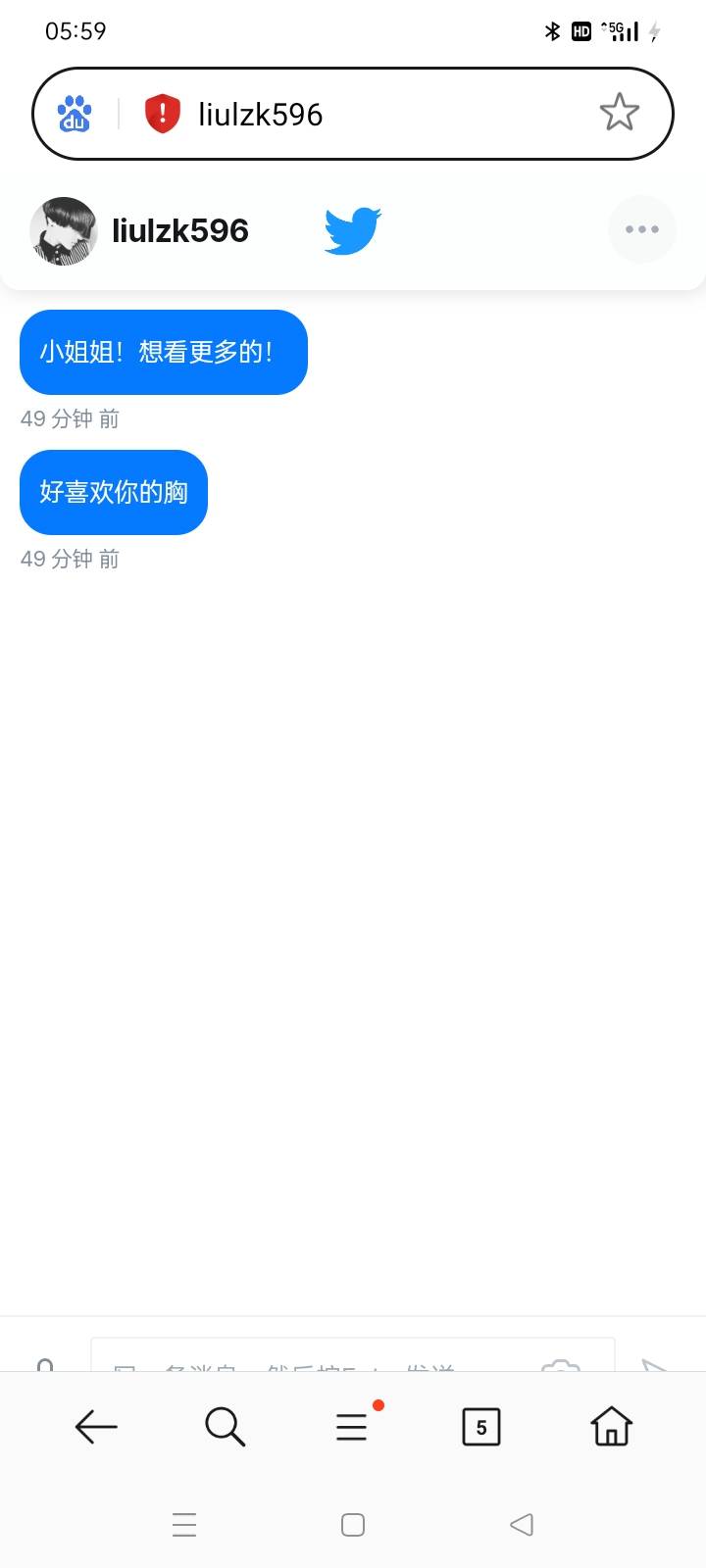Bookmark this page with the star icon
The width and height of the screenshot is (706, 1568).
coord(620,114)
